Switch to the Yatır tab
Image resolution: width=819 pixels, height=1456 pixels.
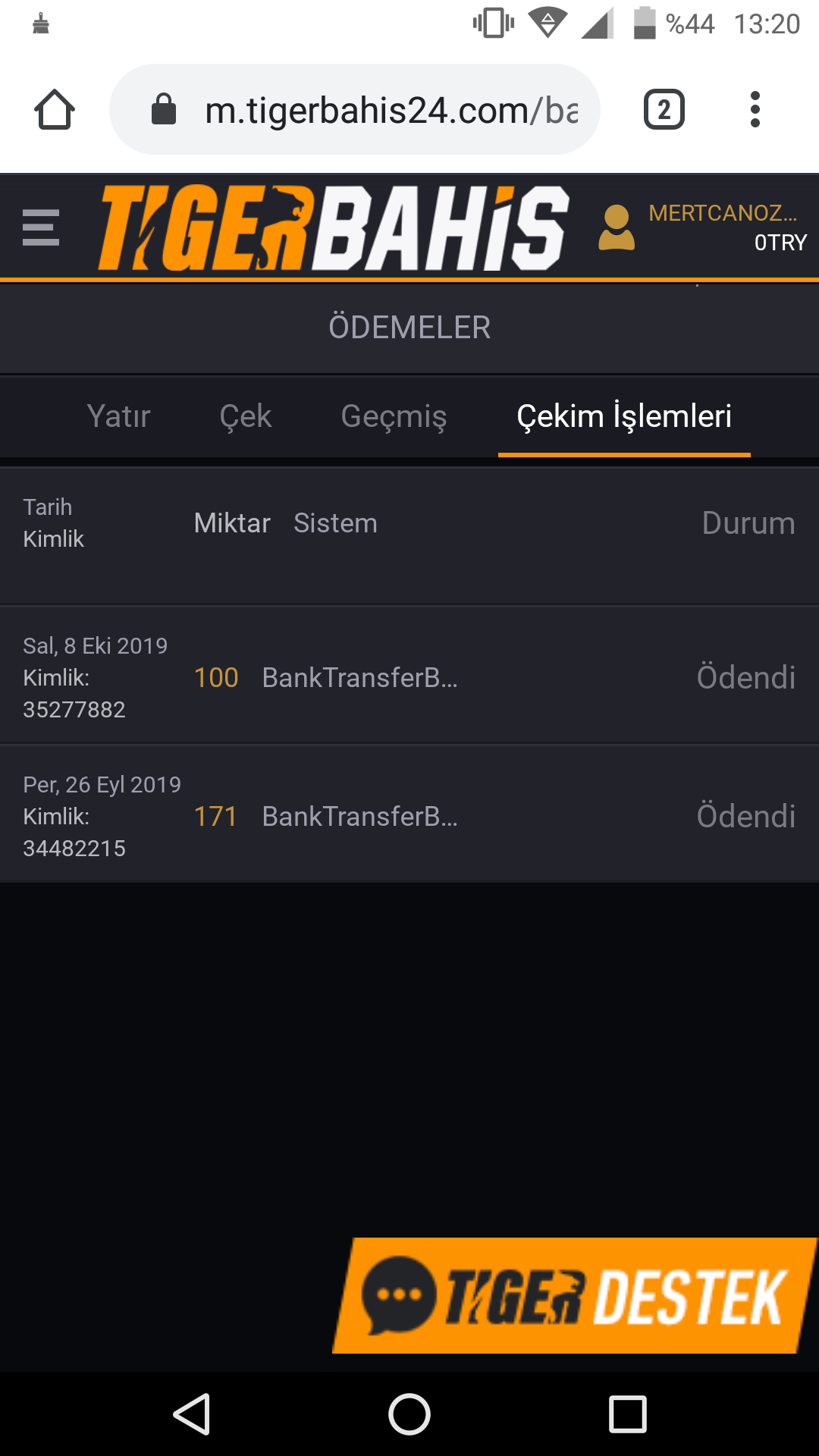tap(119, 416)
